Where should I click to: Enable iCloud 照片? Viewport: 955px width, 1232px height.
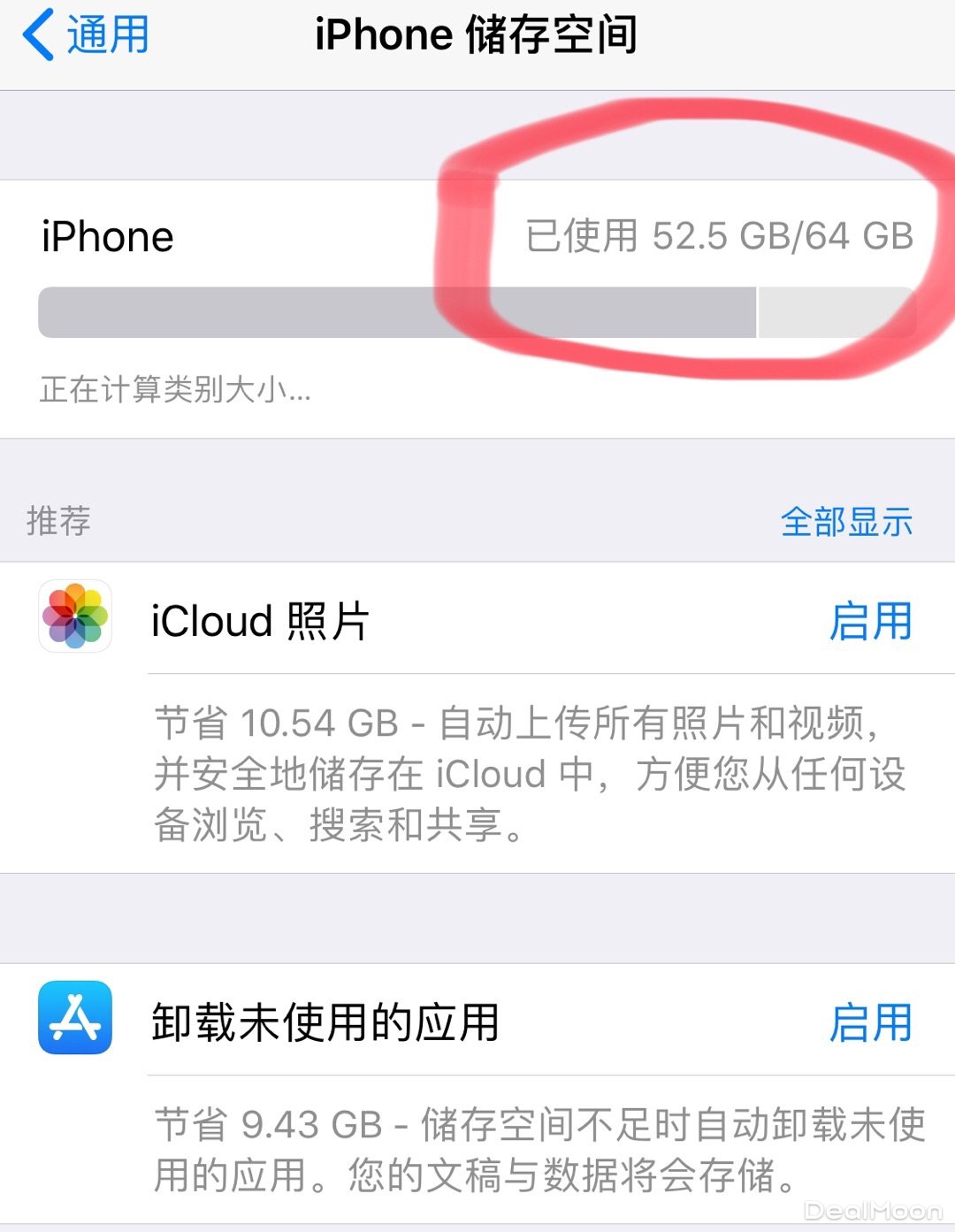click(x=870, y=621)
